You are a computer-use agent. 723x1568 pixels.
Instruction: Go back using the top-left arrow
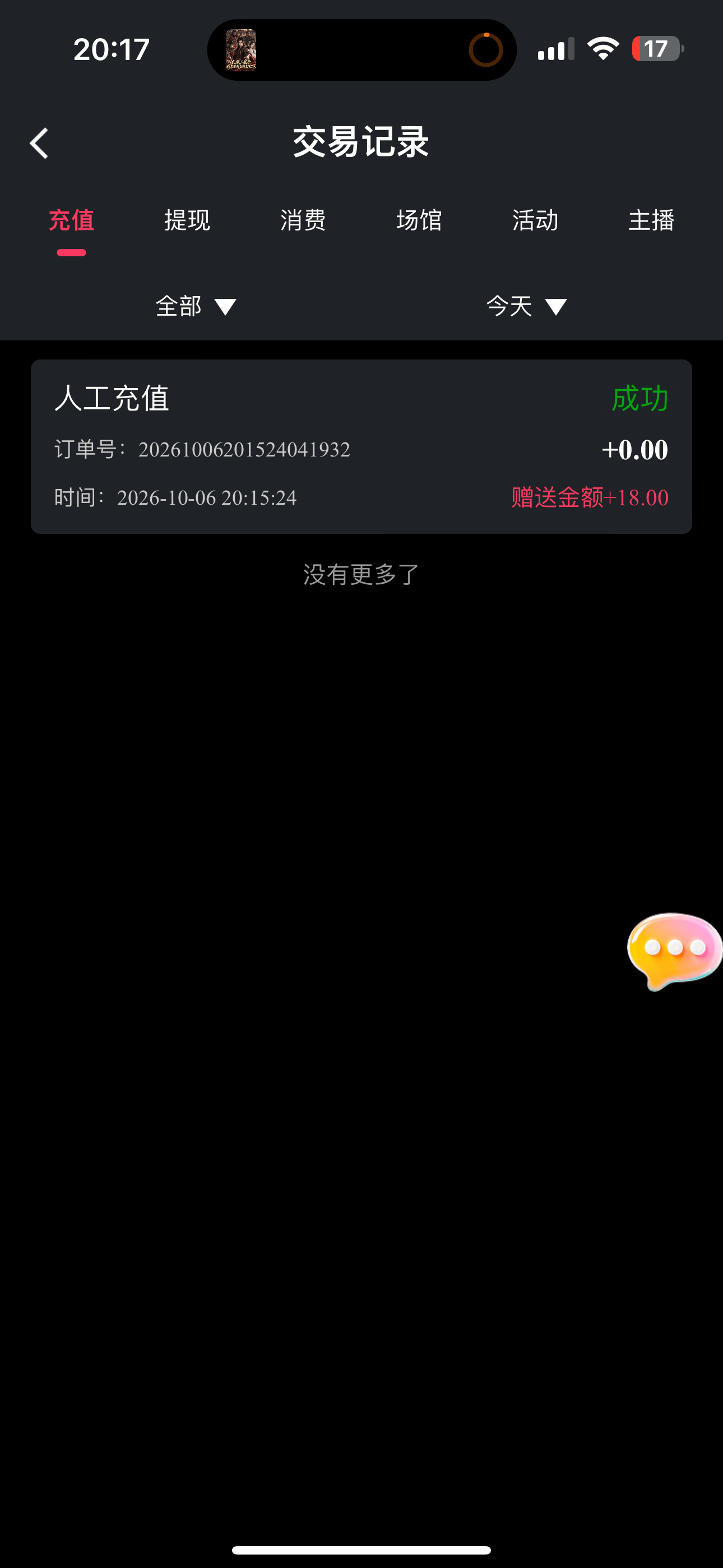click(x=39, y=144)
